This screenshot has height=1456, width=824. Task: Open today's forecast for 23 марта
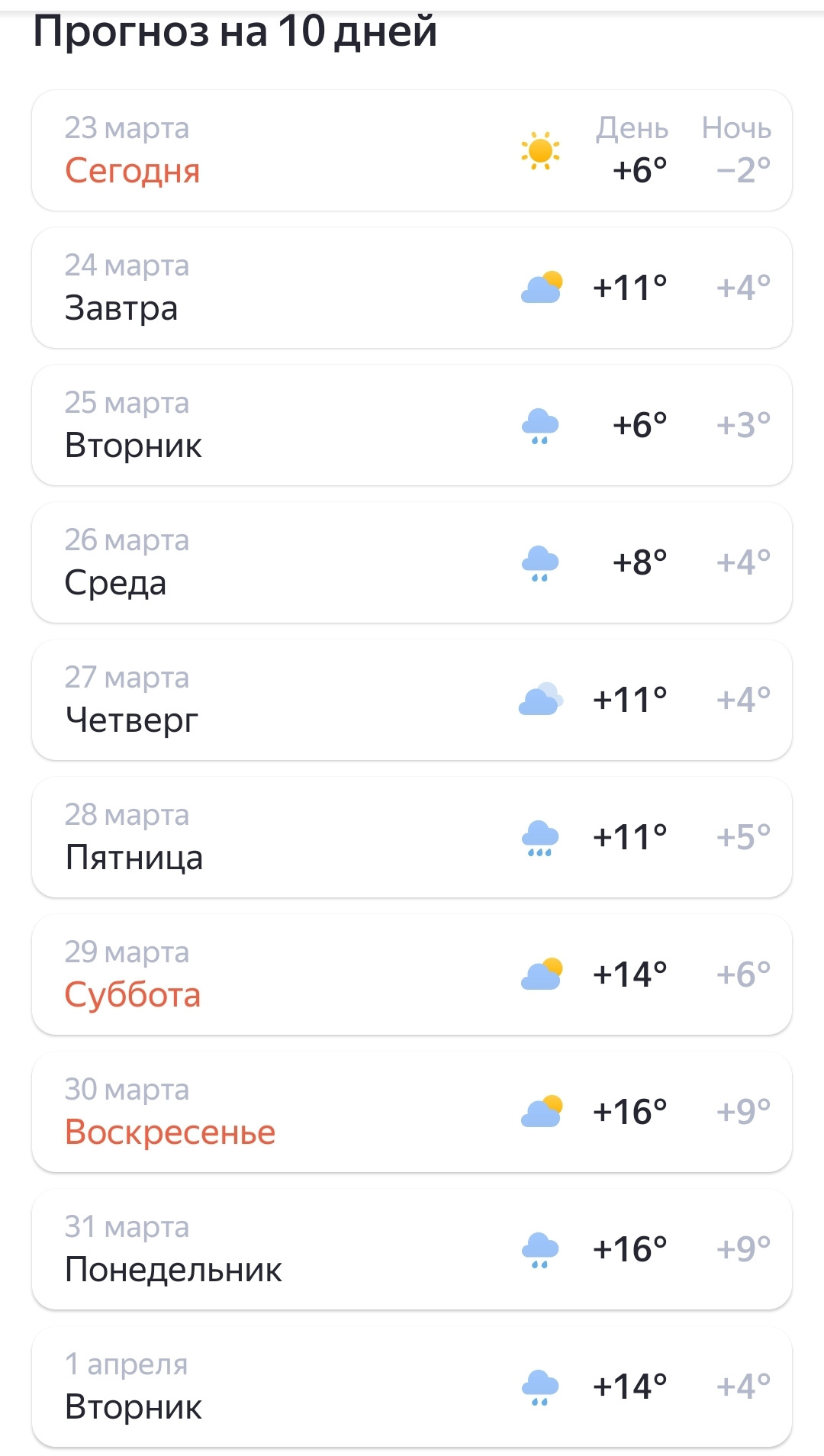coord(412,150)
